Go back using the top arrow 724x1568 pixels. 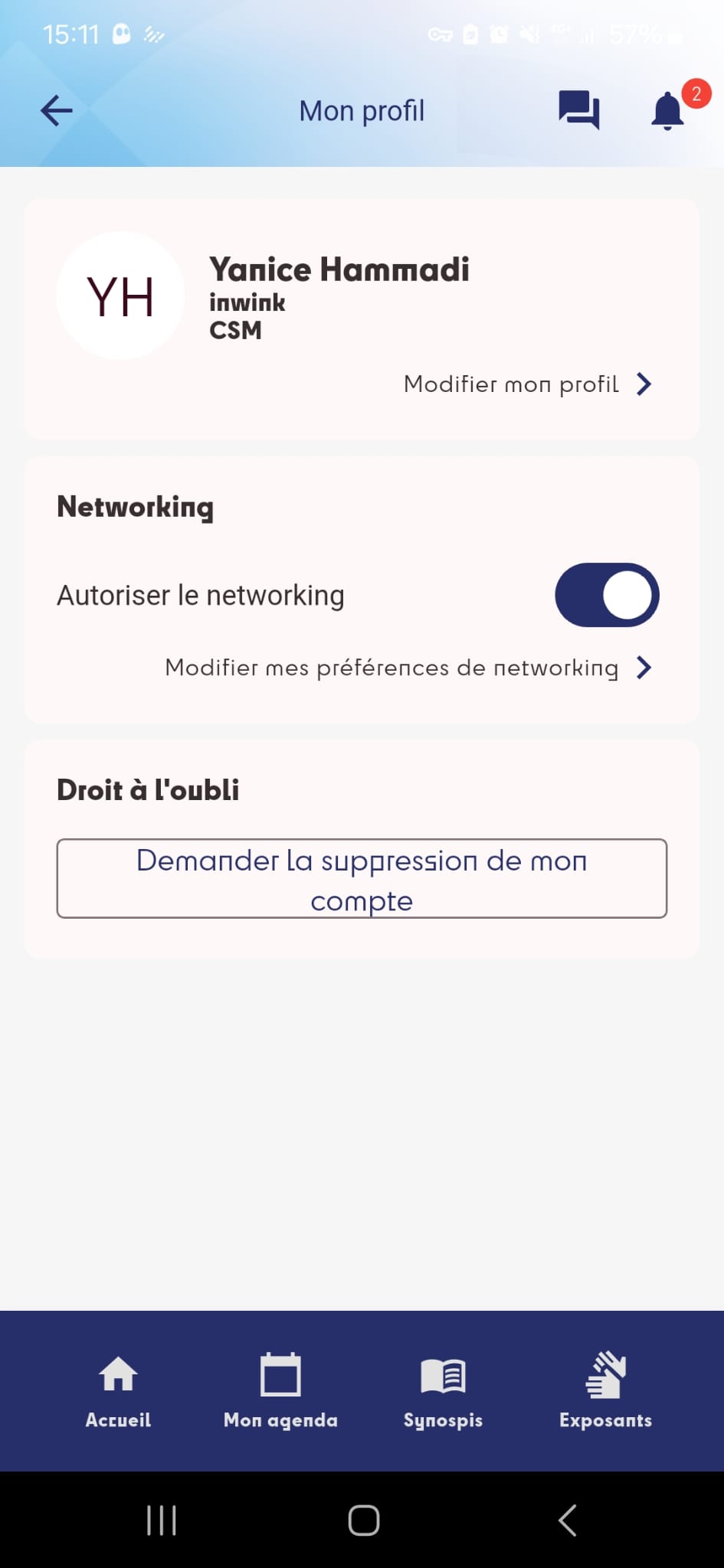tap(56, 111)
